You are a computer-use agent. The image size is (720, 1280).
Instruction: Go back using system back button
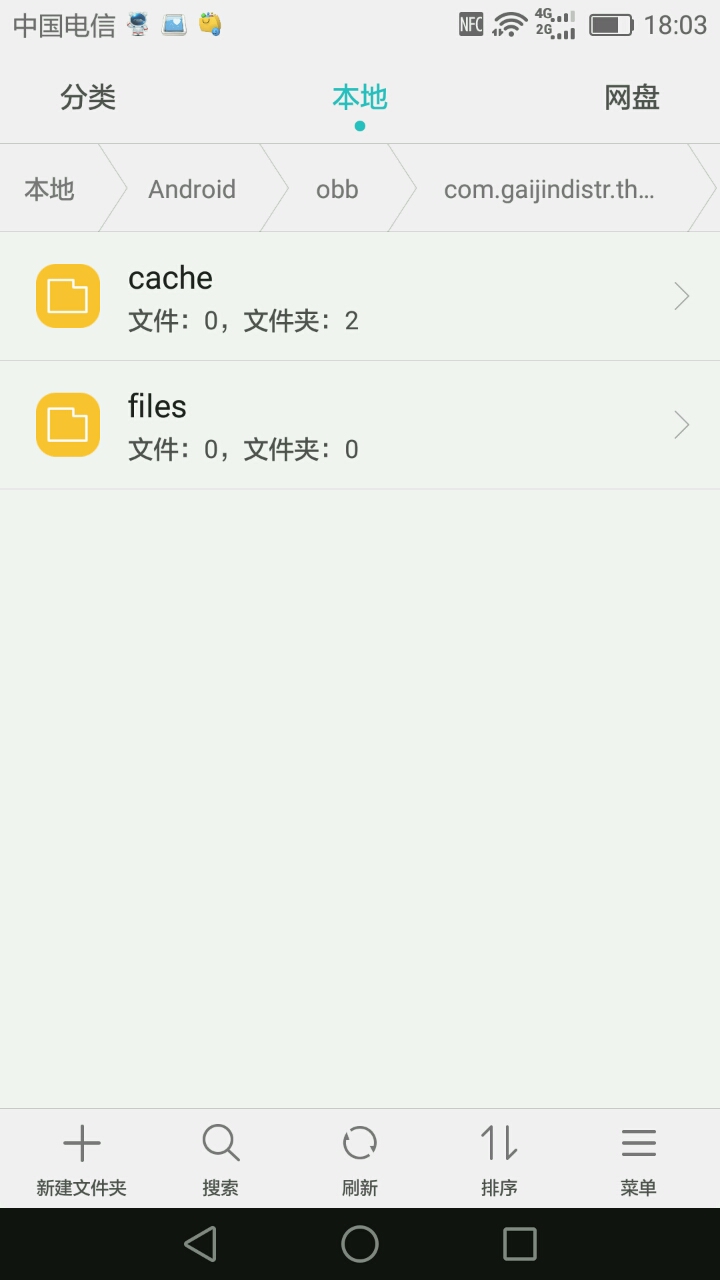click(200, 1244)
